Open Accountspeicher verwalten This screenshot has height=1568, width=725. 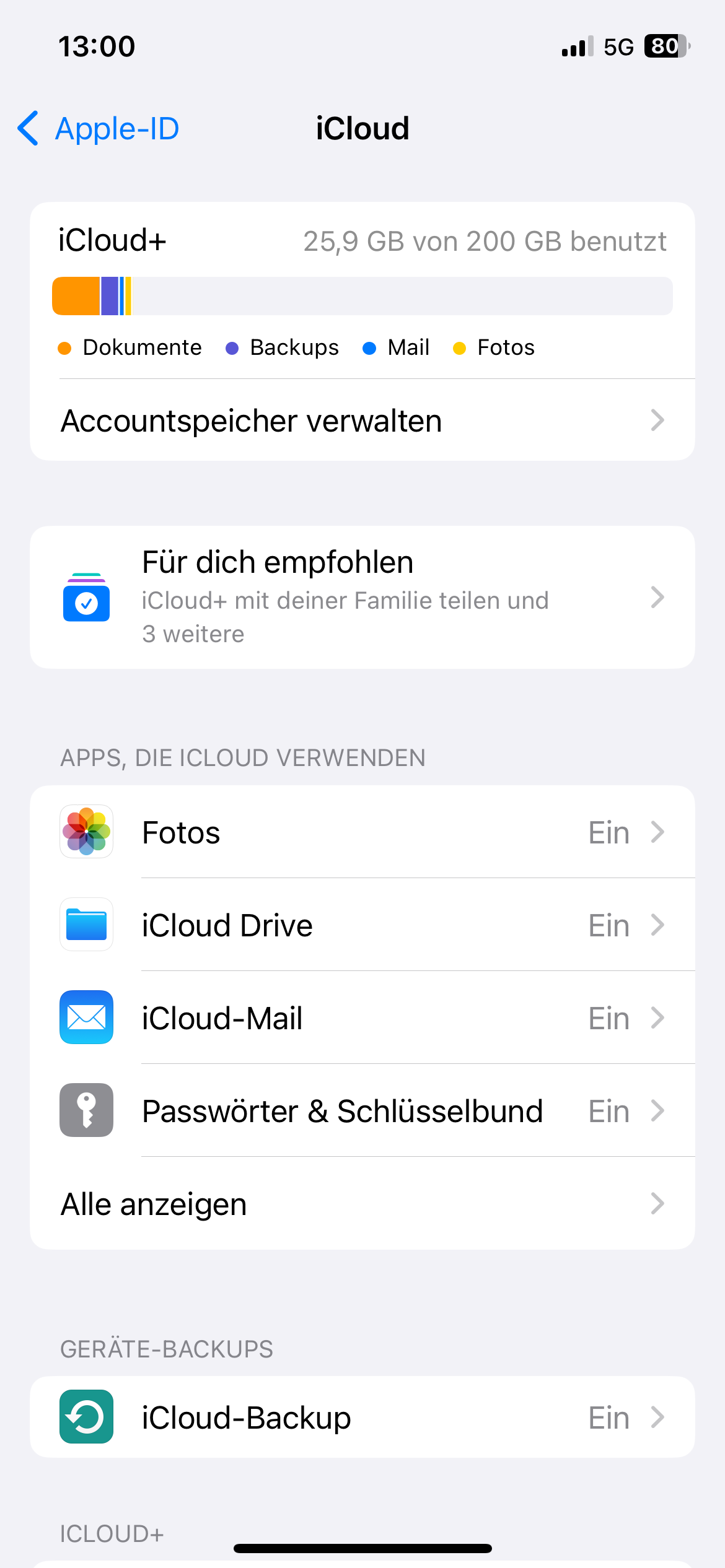pos(362,421)
